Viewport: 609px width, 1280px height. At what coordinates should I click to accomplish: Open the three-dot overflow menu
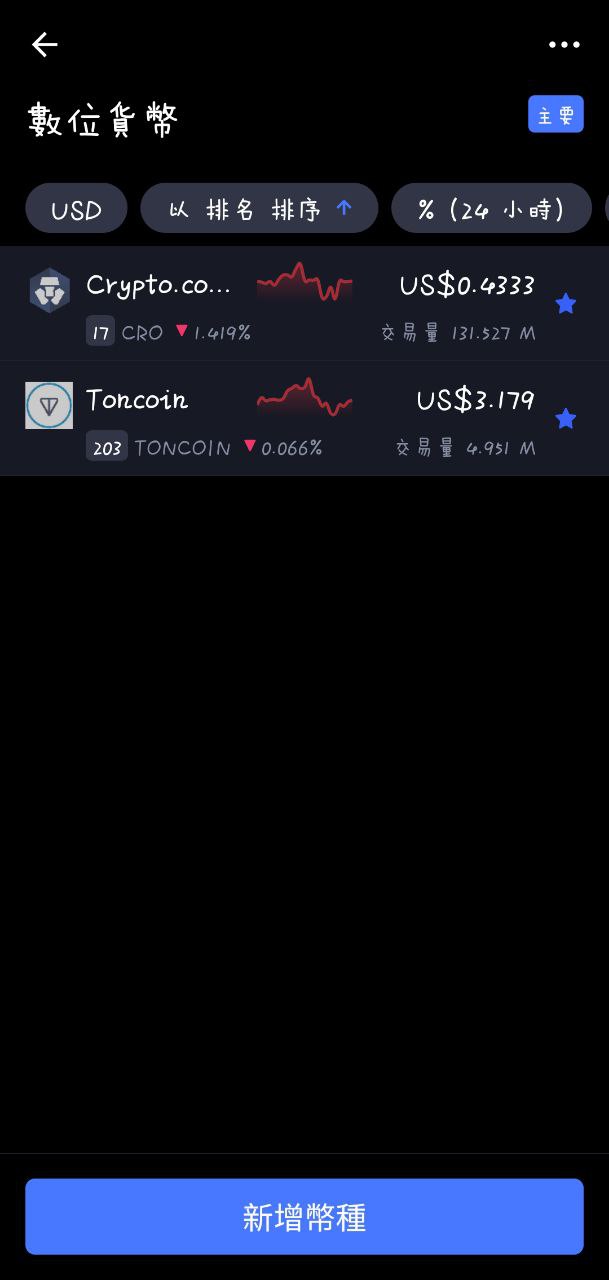[x=564, y=45]
